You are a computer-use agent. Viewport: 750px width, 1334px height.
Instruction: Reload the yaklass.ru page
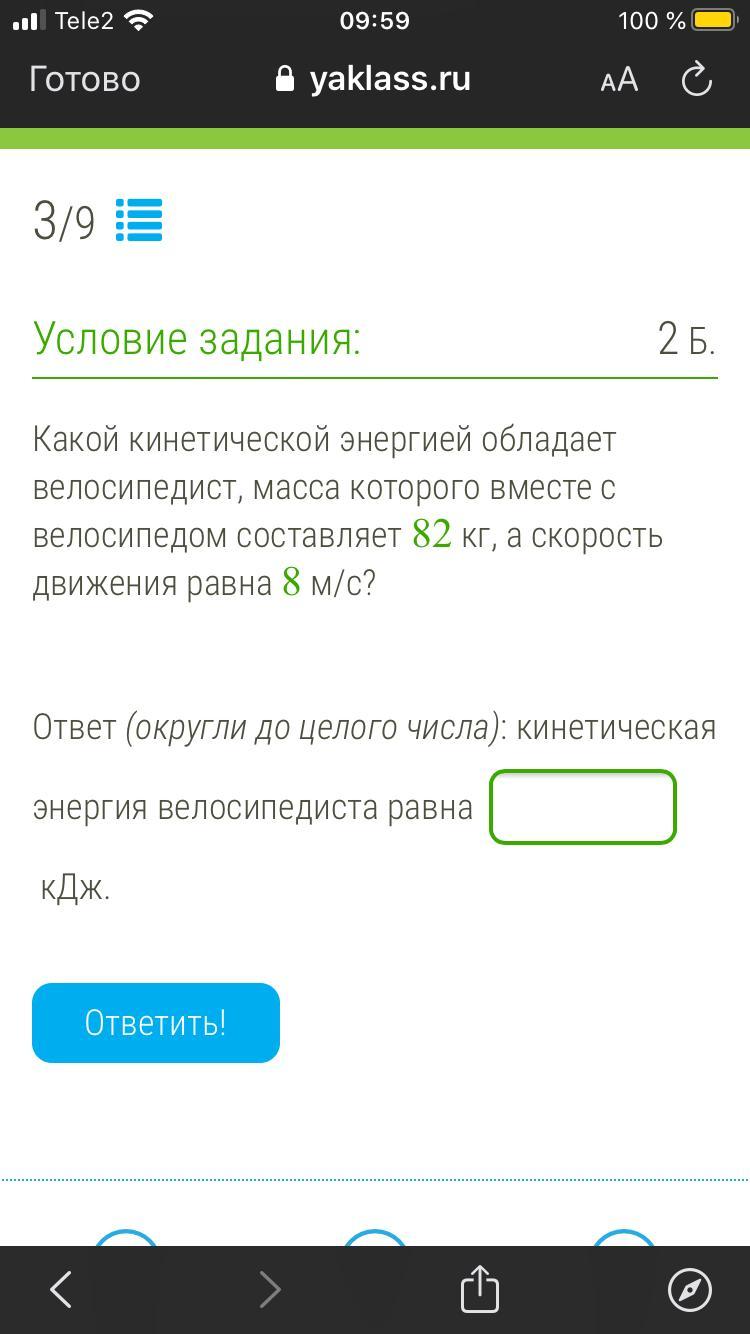696,80
